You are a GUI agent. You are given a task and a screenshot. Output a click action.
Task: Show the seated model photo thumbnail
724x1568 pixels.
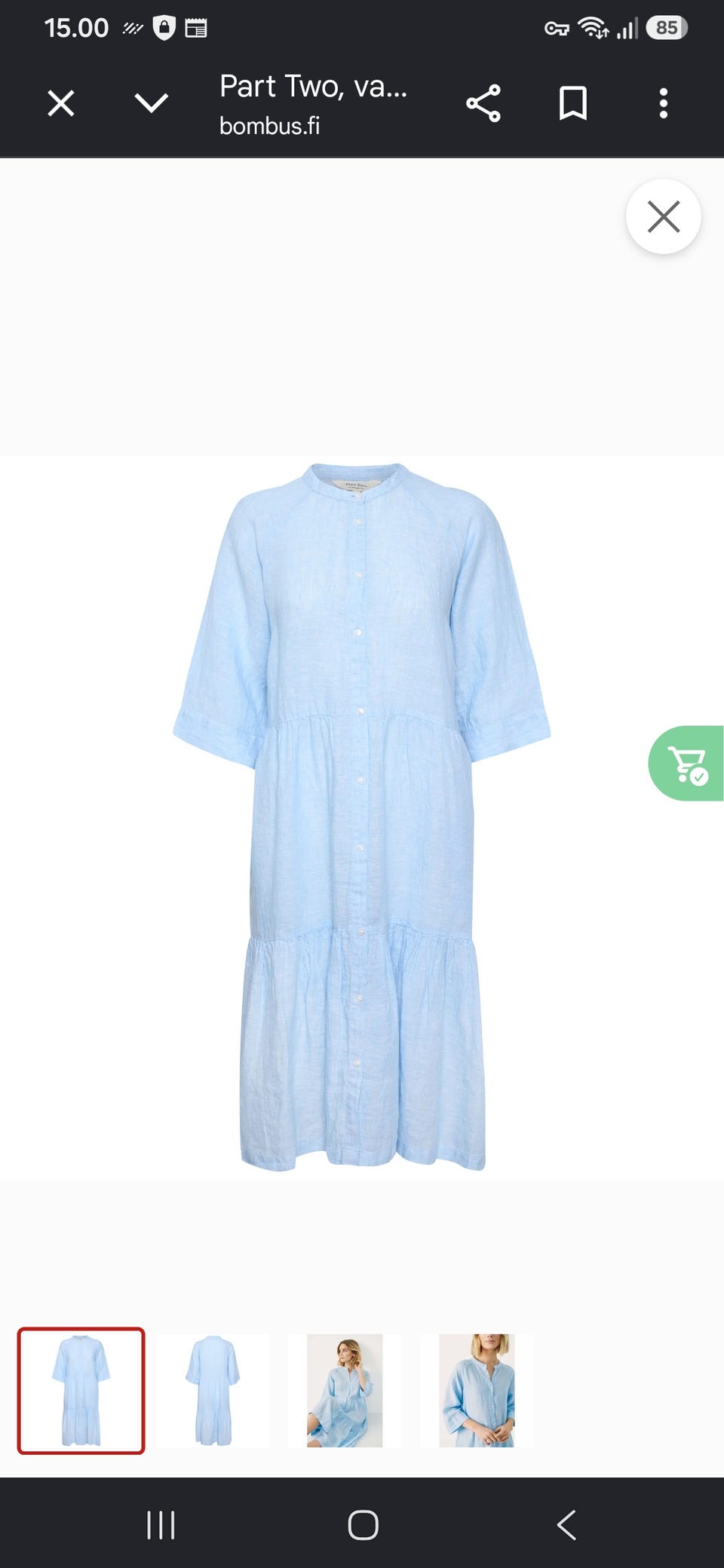(345, 1391)
